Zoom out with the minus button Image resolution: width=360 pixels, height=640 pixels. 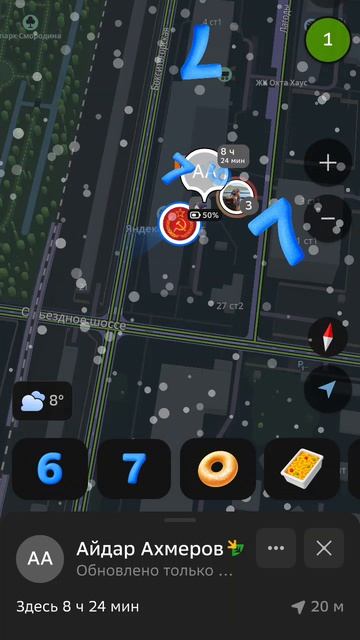[328, 218]
